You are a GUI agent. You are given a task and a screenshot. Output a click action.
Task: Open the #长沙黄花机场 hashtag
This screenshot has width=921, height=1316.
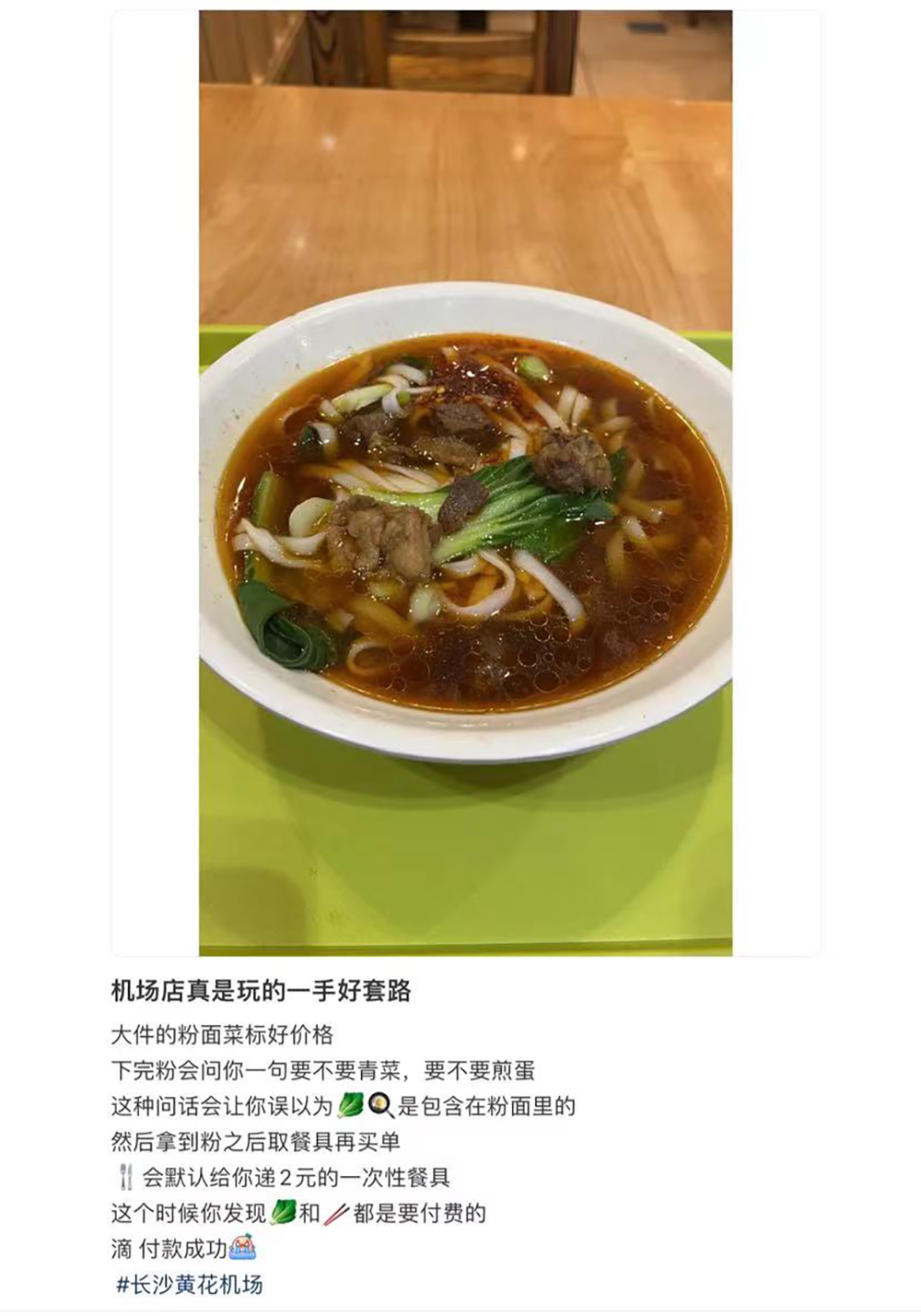click(x=190, y=1284)
